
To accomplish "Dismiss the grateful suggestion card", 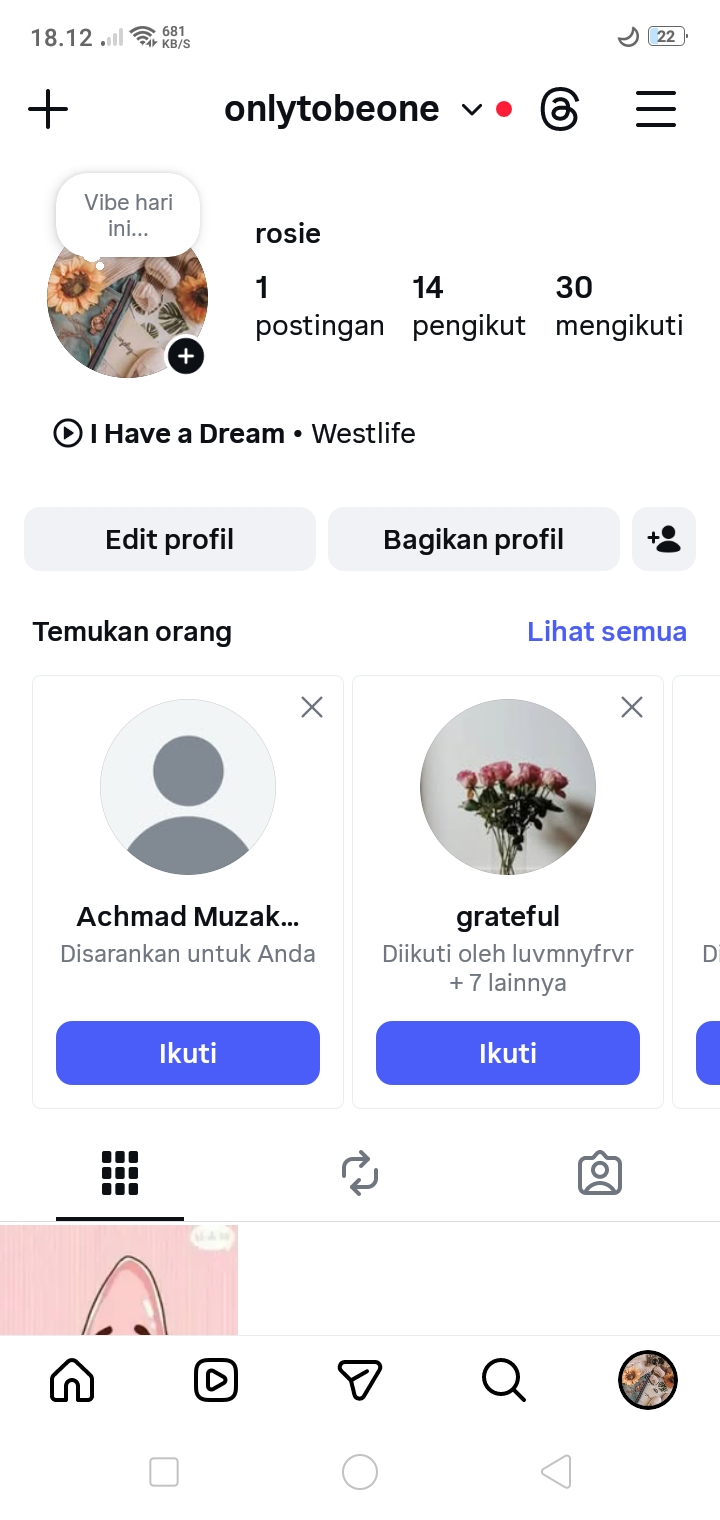I will (632, 708).
